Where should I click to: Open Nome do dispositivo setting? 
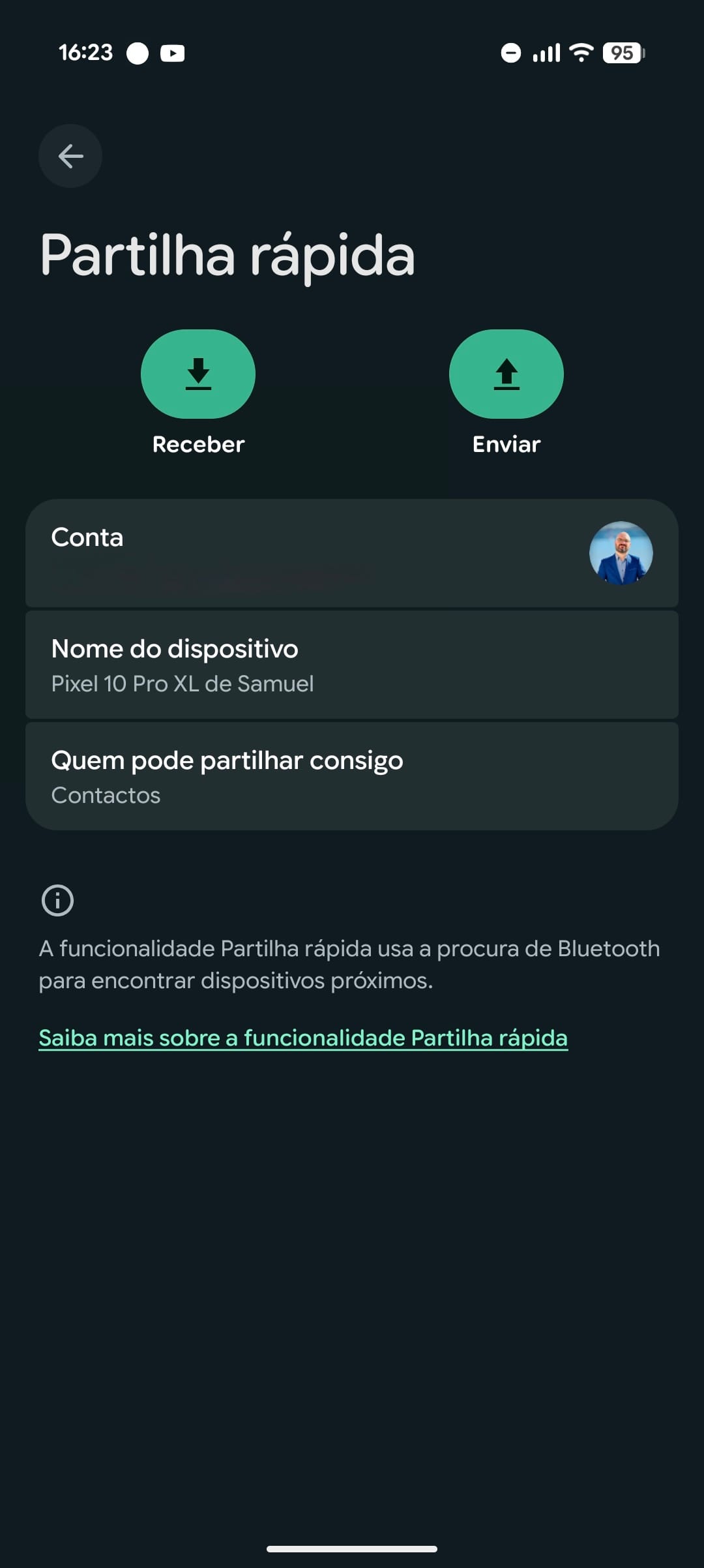tap(352, 665)
